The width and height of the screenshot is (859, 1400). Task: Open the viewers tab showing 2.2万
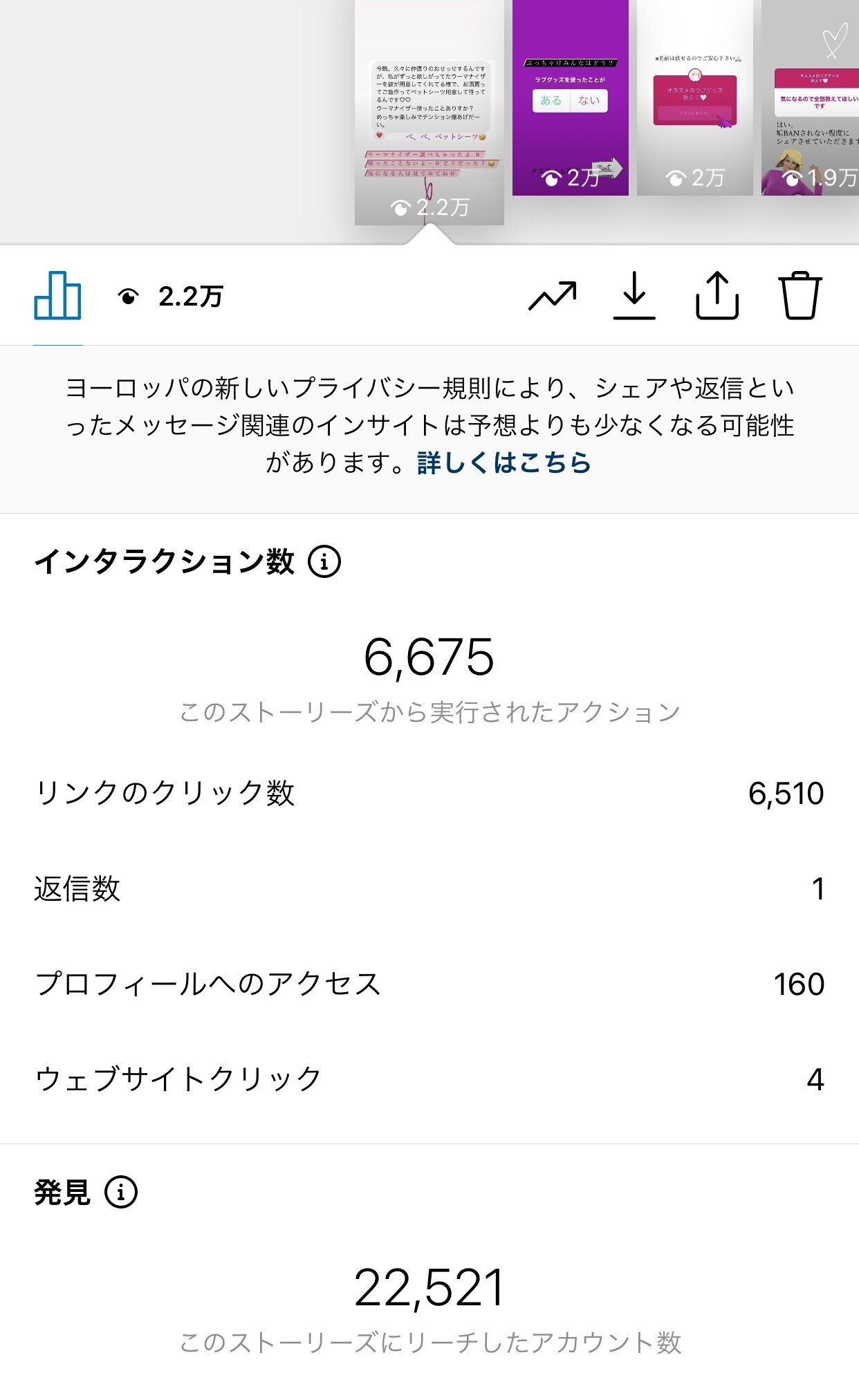[x=170, y=297]
